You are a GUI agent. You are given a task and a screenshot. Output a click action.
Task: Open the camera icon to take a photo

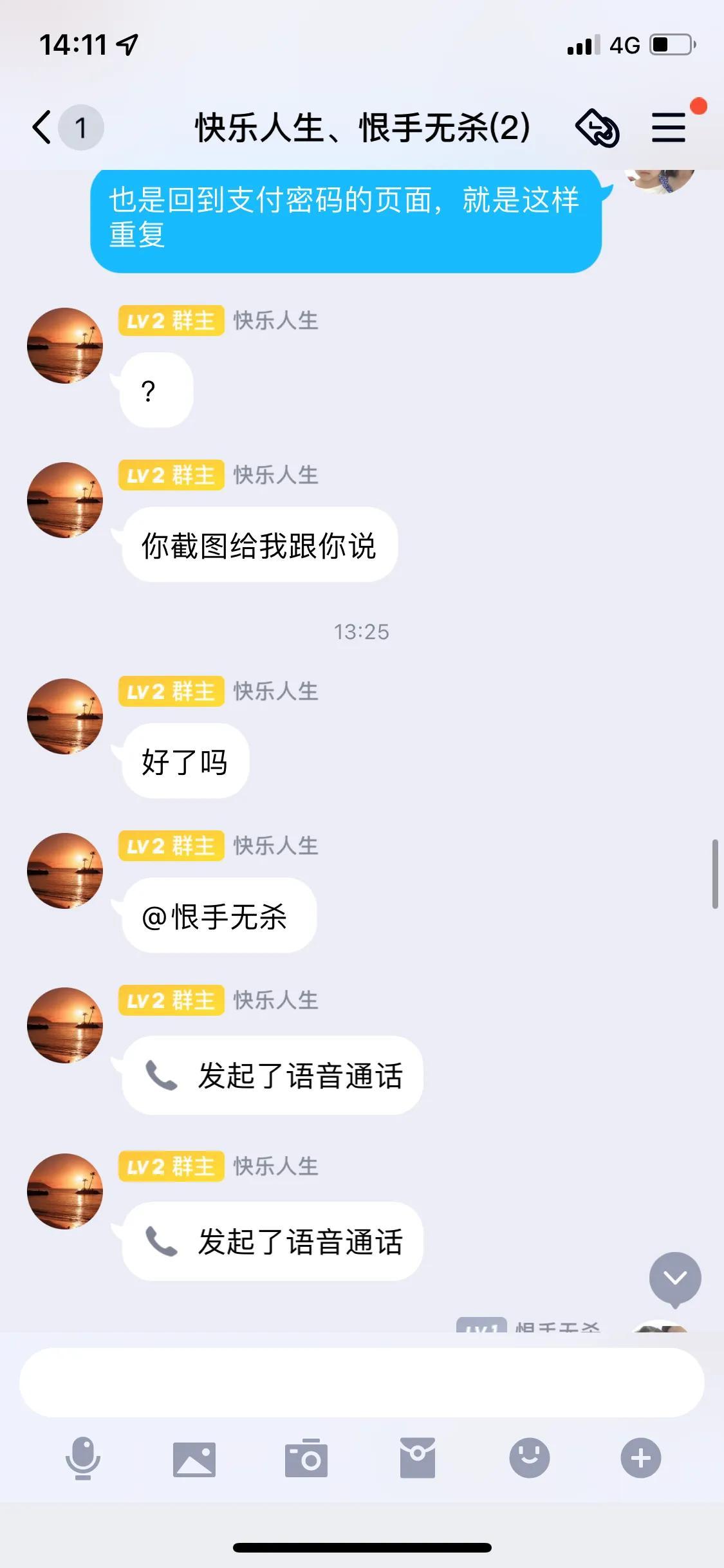click(308, 1460)
